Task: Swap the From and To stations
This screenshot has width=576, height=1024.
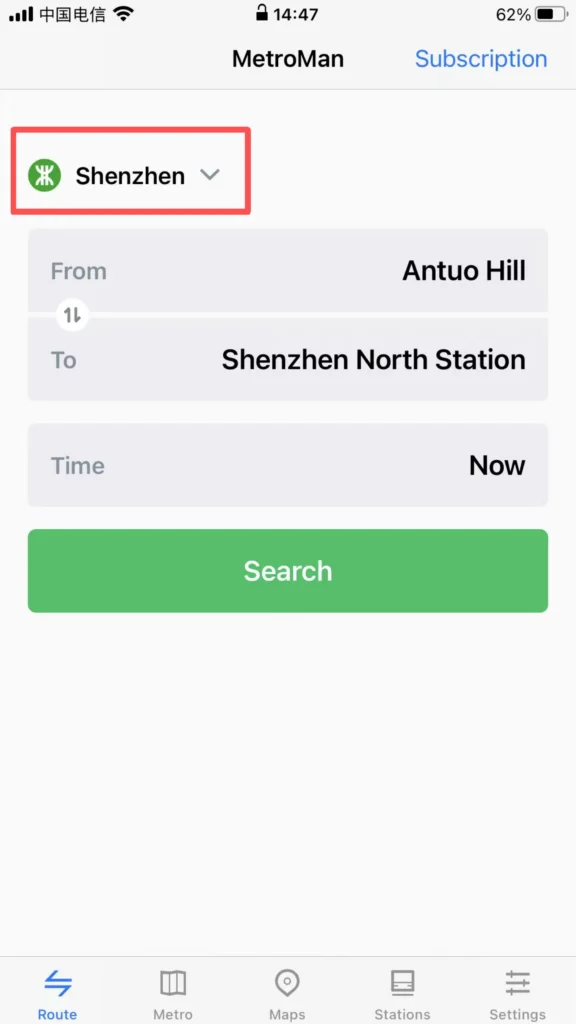Action: point(72,315)
